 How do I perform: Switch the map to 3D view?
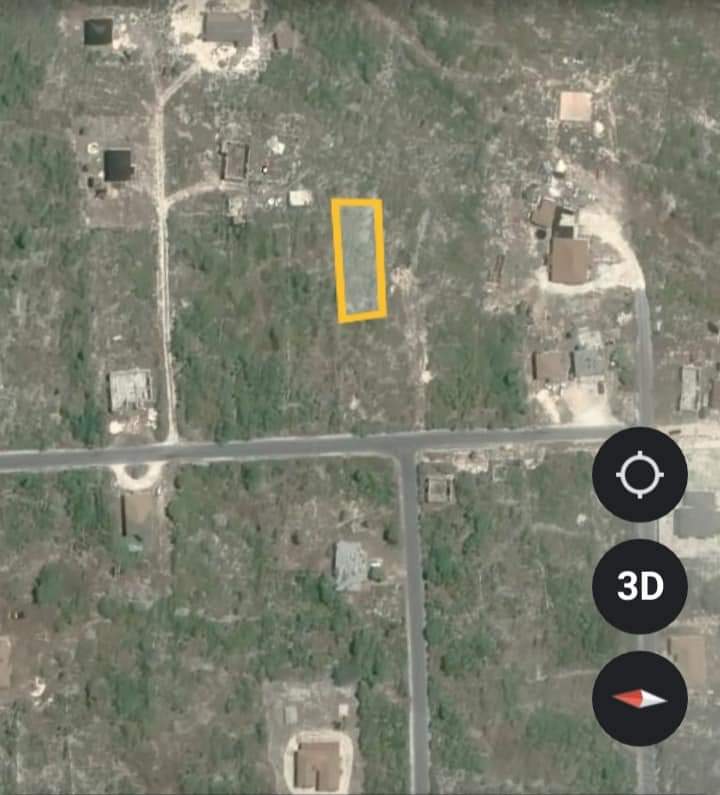click(640, 587)
